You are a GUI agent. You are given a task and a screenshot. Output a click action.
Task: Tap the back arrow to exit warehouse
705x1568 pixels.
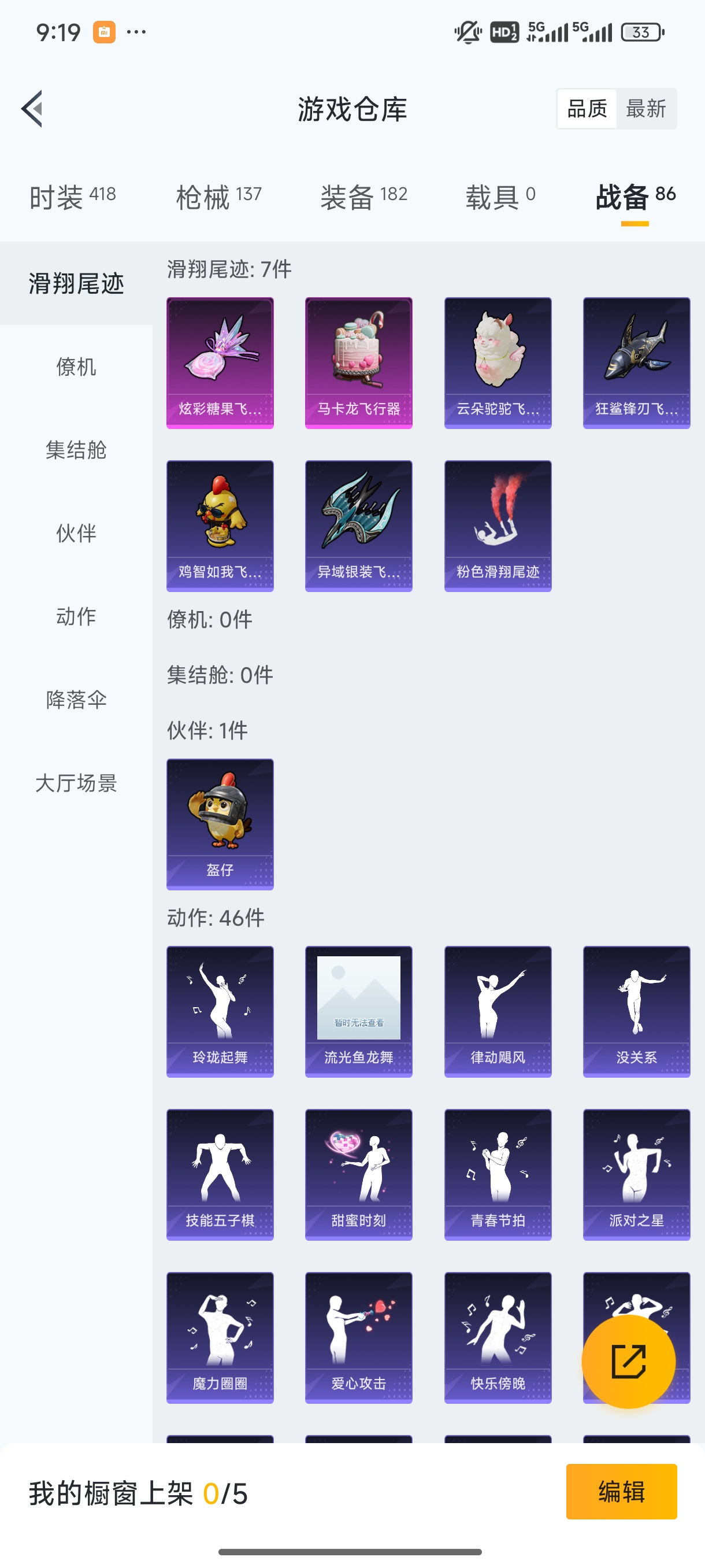(x=32, y=108)
